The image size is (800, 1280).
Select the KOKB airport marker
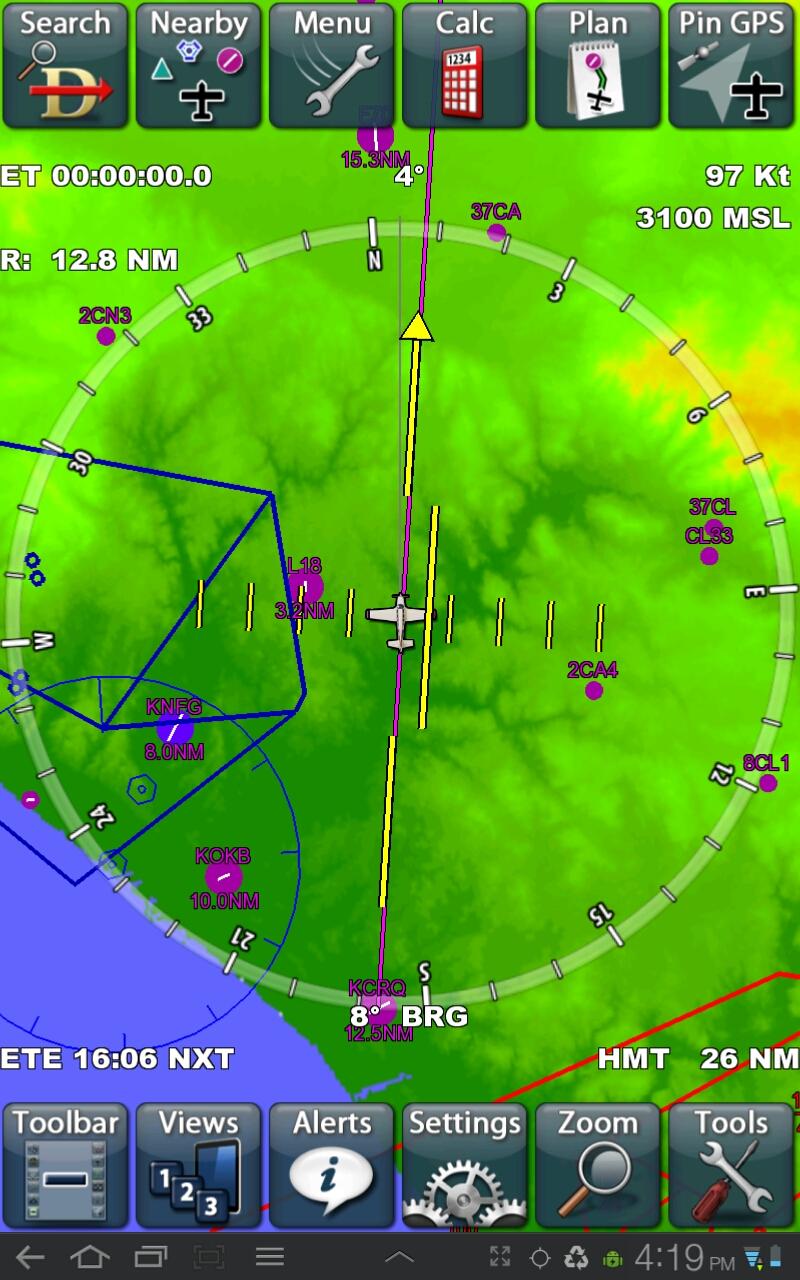[223, 878]
